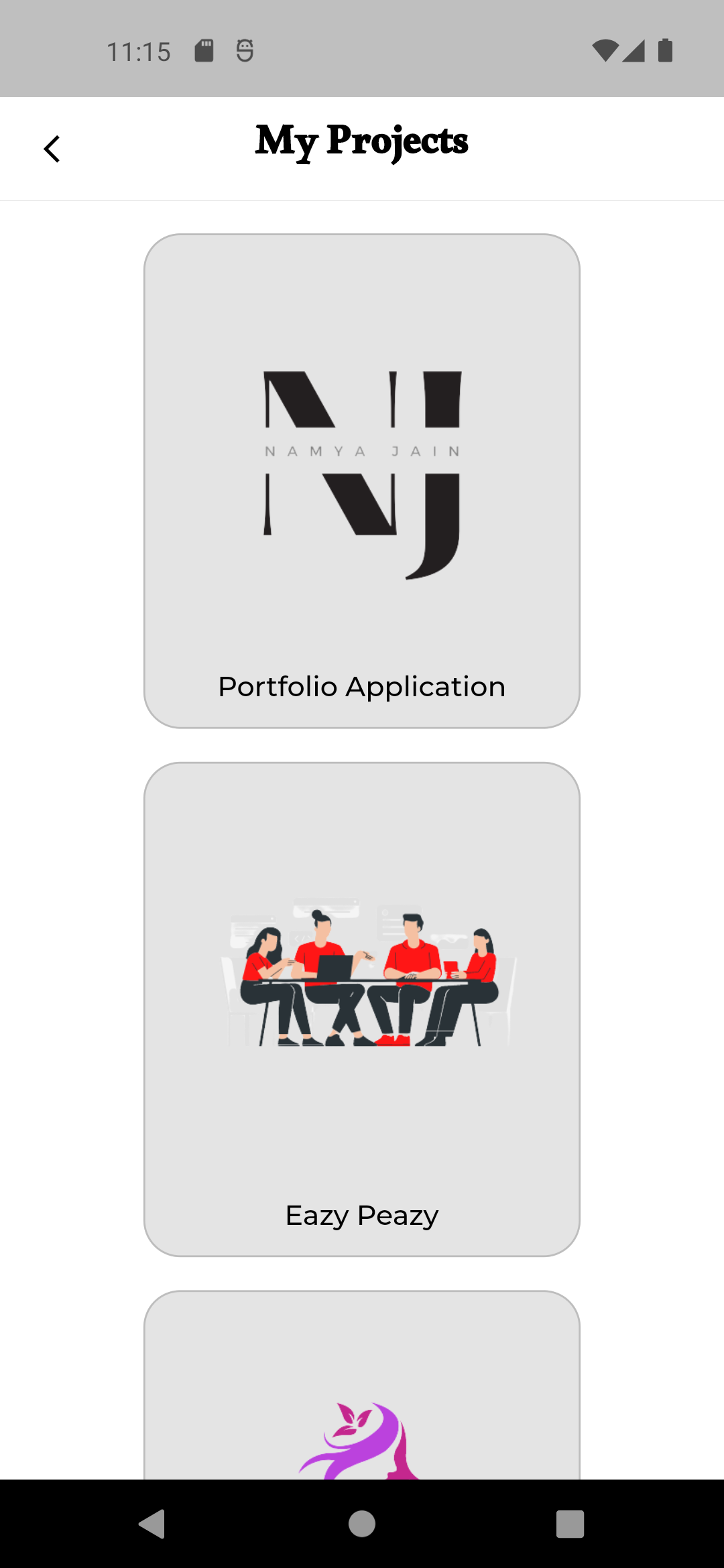Tap the cellular signal icon
Screen dimensions: 724x1568
coord(633,50)
